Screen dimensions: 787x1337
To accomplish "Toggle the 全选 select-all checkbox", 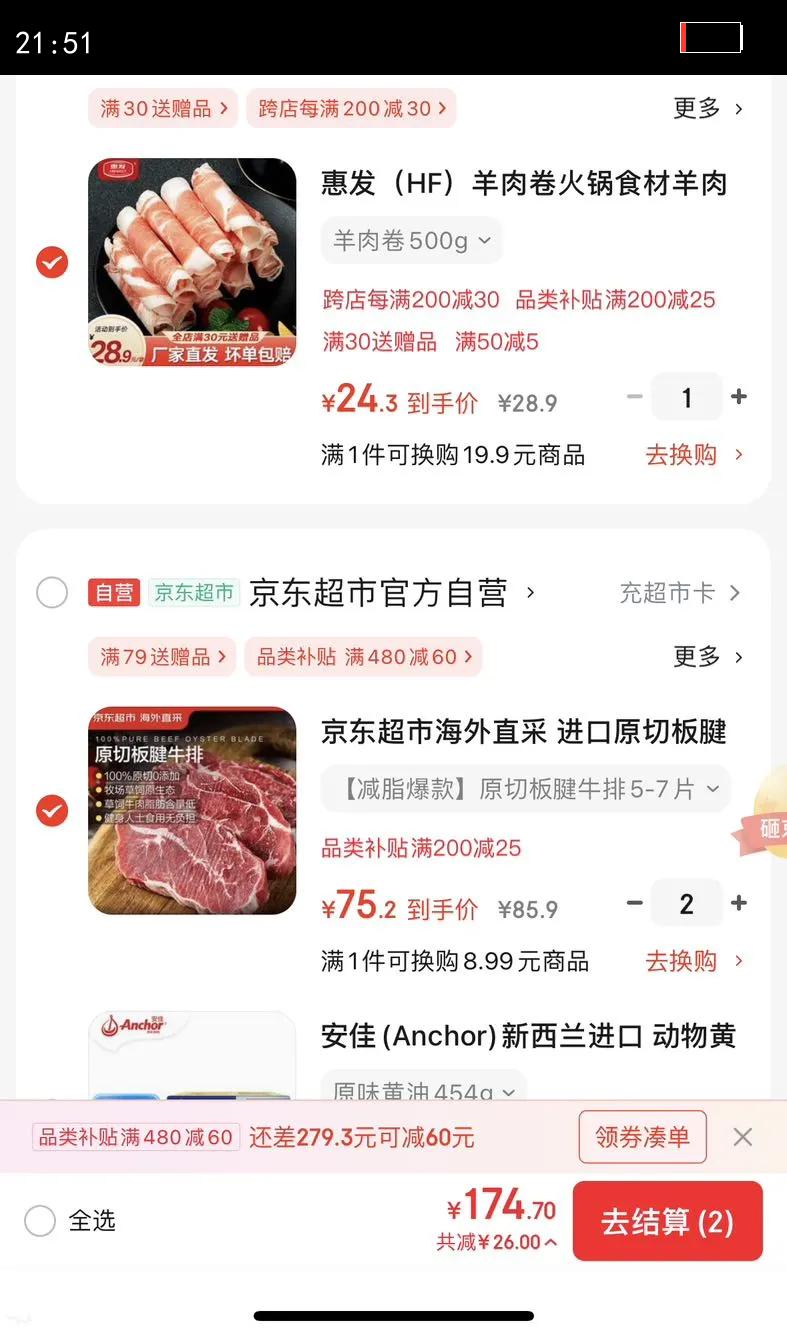I will (40, 1221).
